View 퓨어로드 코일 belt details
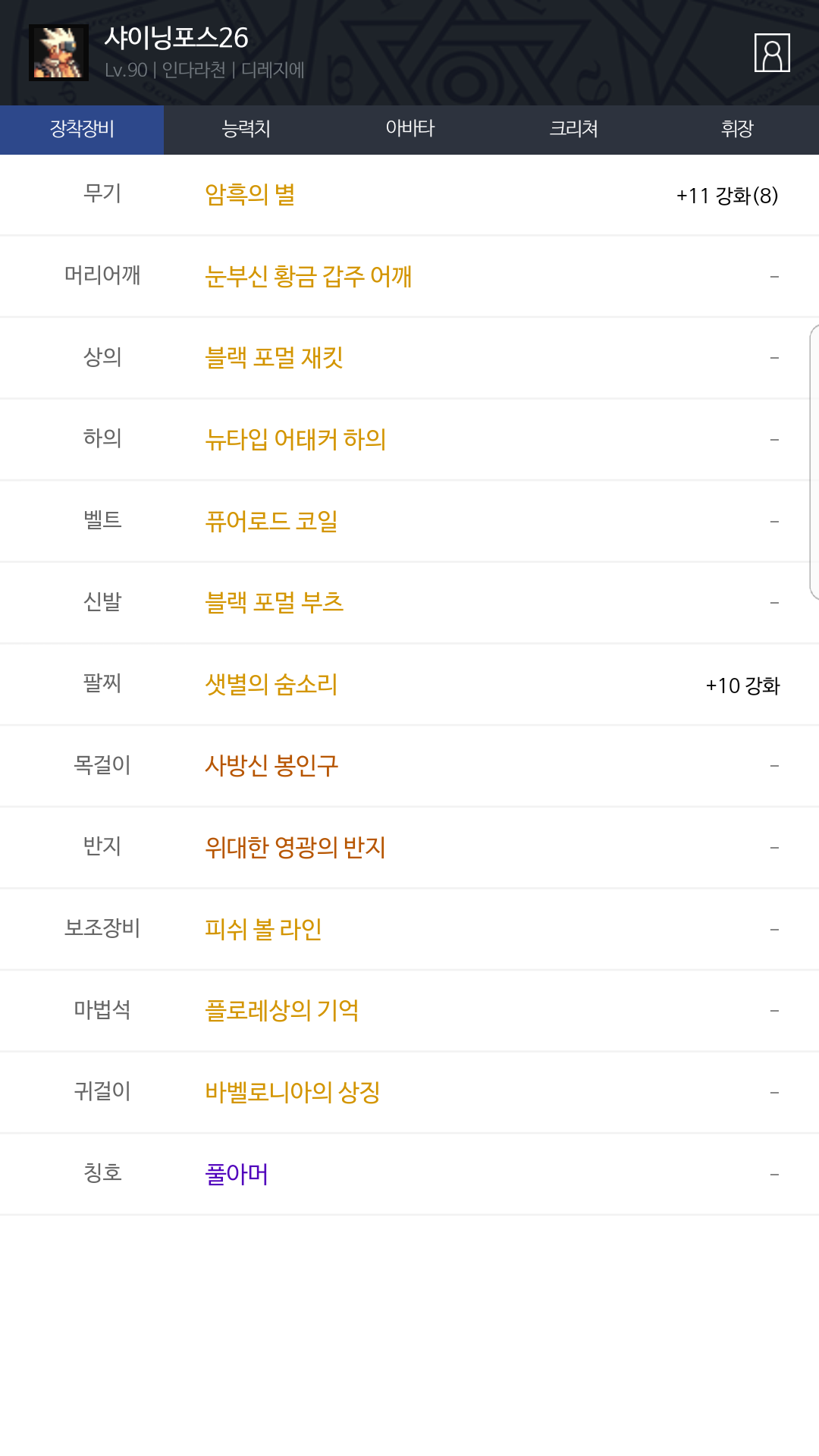Image resolution: width=819 pixels, height=1456 pixels. [271, 522]
